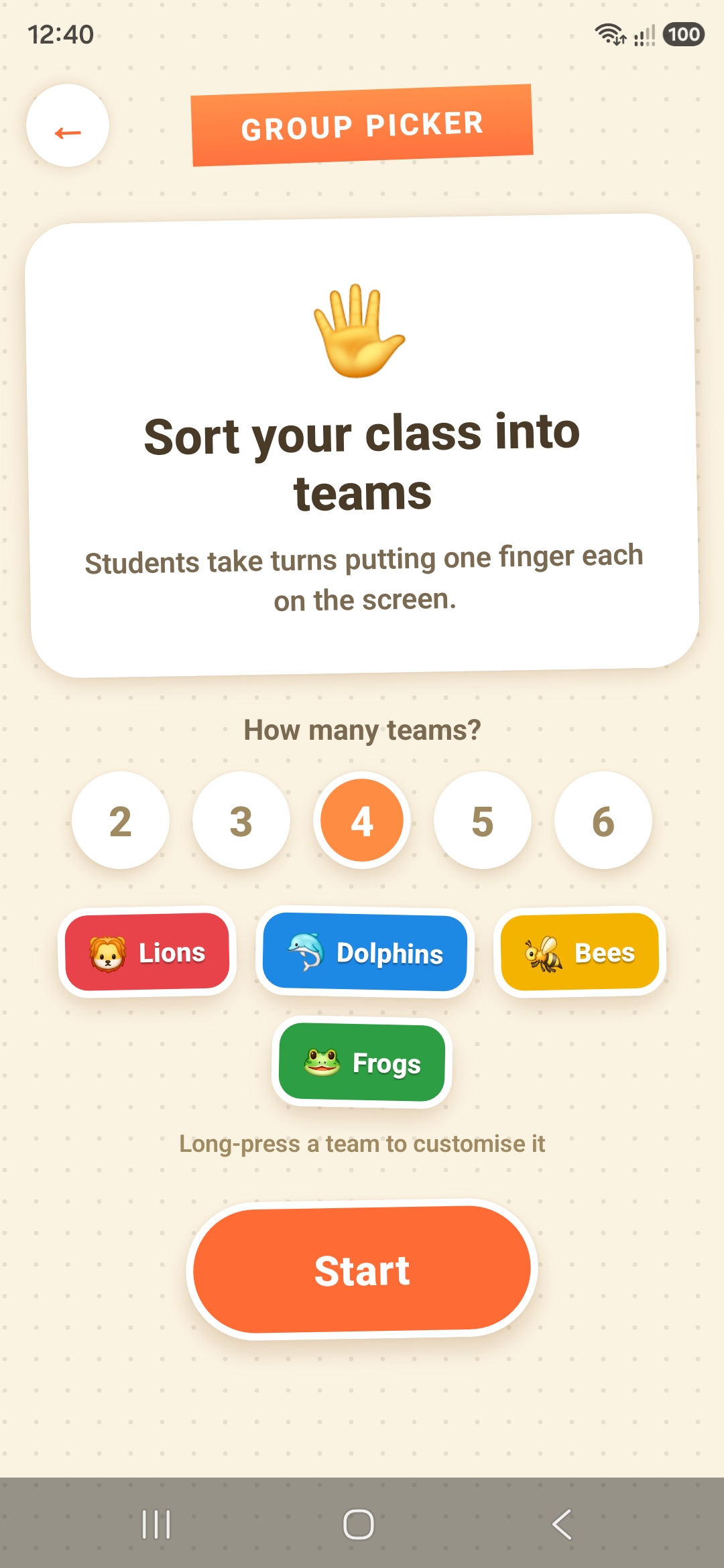Screen dimensions: 724x1568
Task: Pick 6 teams
Action: 603,820
